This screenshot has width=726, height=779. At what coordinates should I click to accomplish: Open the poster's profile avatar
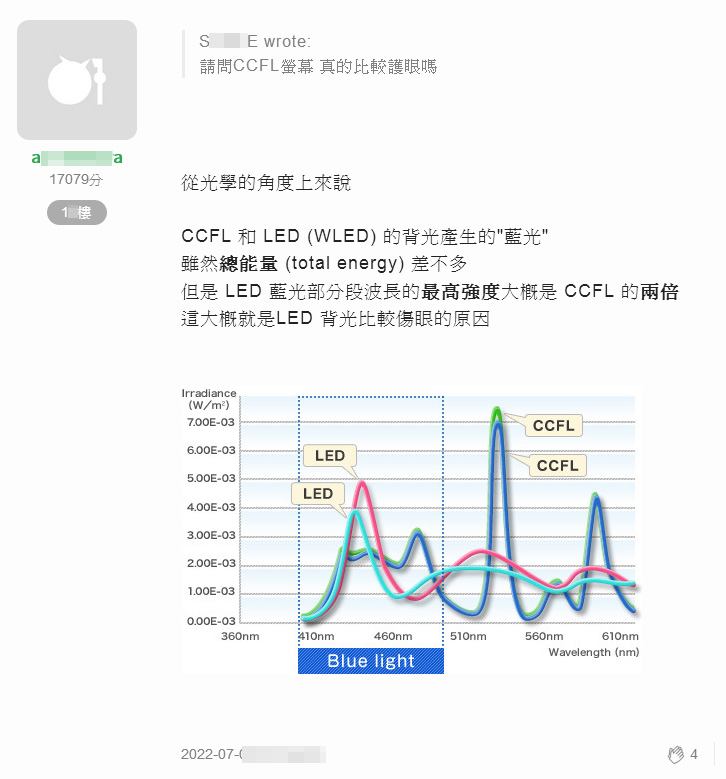(x=77, y=80)
